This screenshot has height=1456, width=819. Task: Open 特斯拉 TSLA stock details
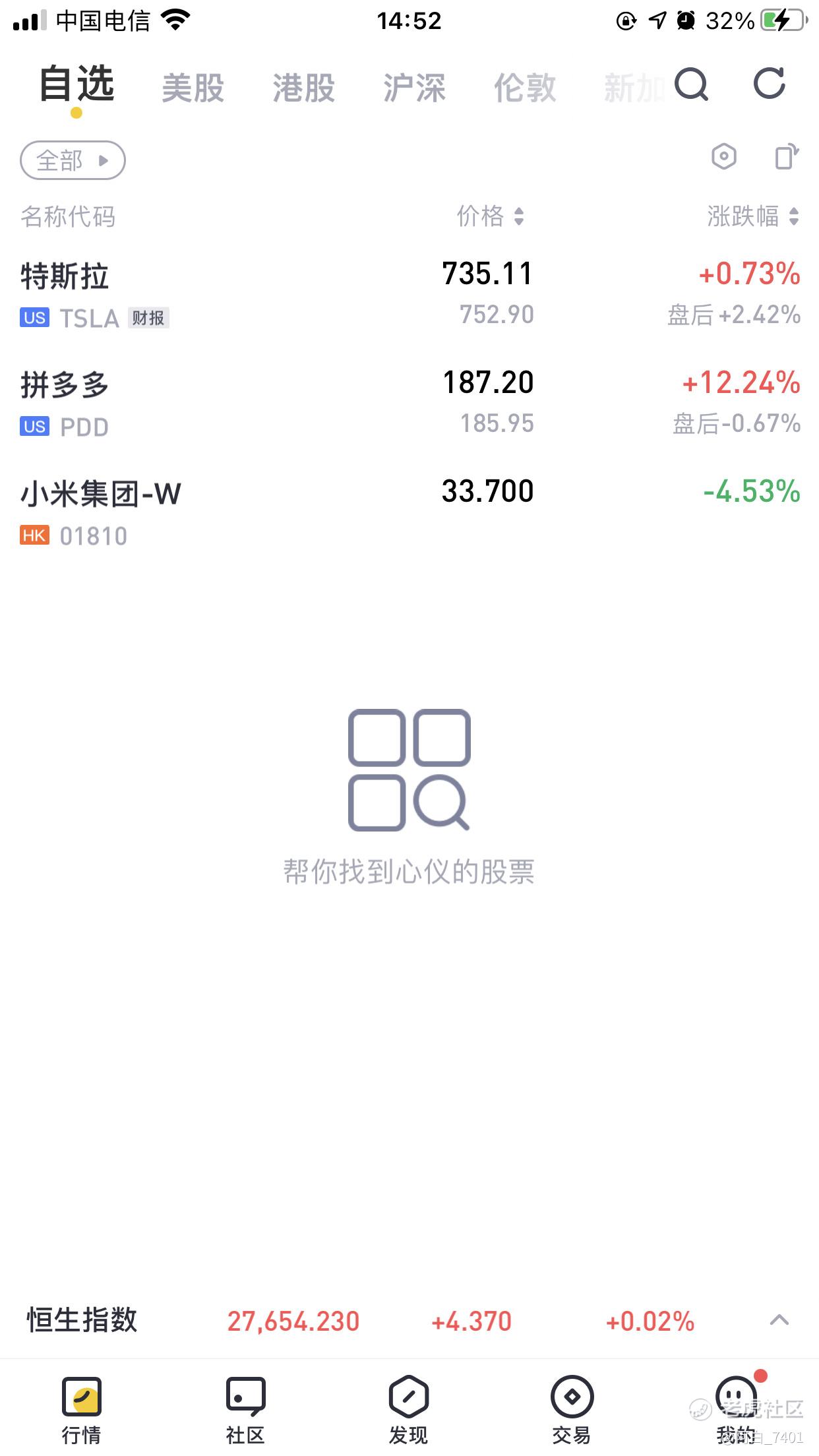[409, 295]
